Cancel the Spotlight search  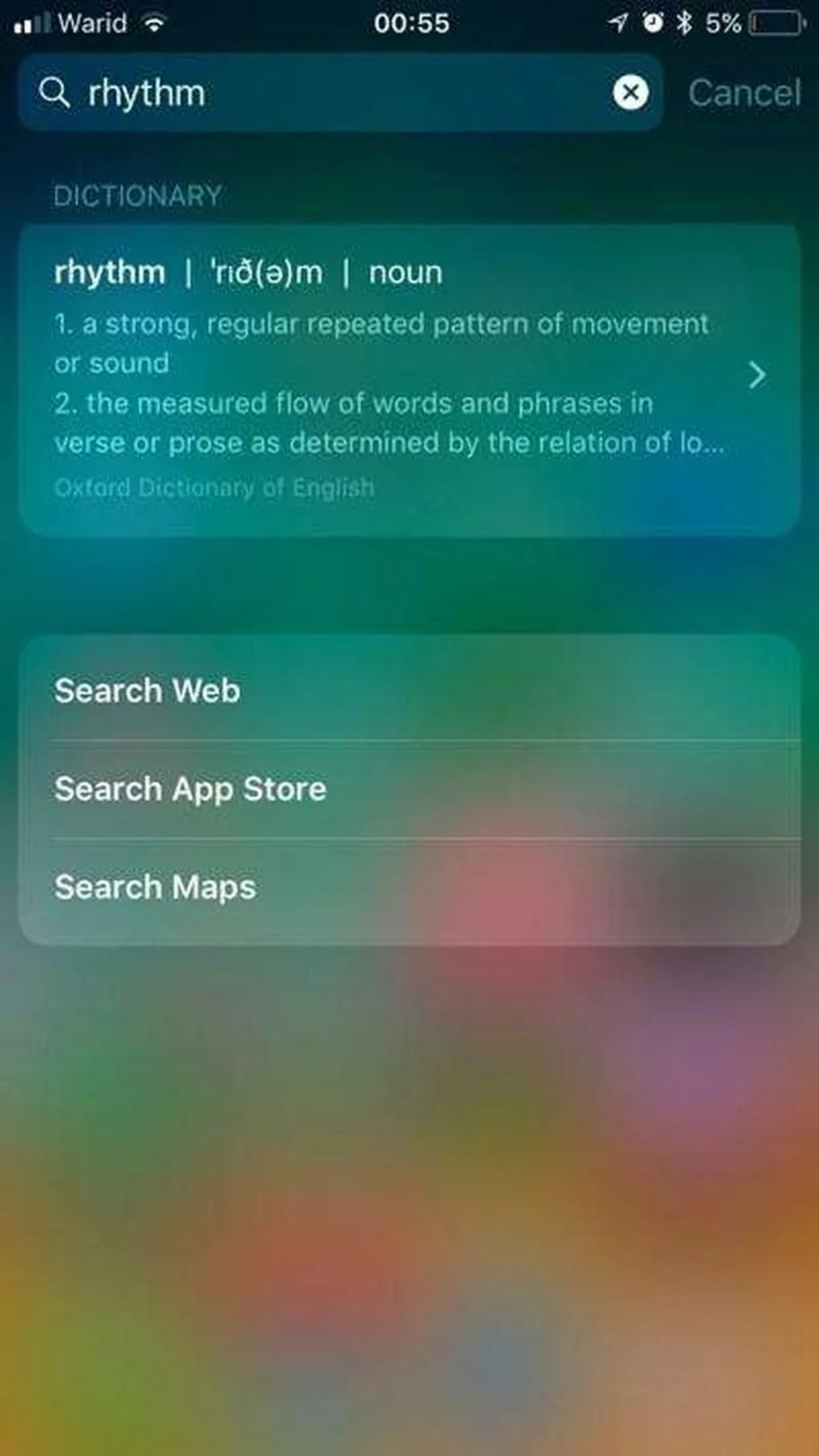pyautogui.click(x=744, y=93)
